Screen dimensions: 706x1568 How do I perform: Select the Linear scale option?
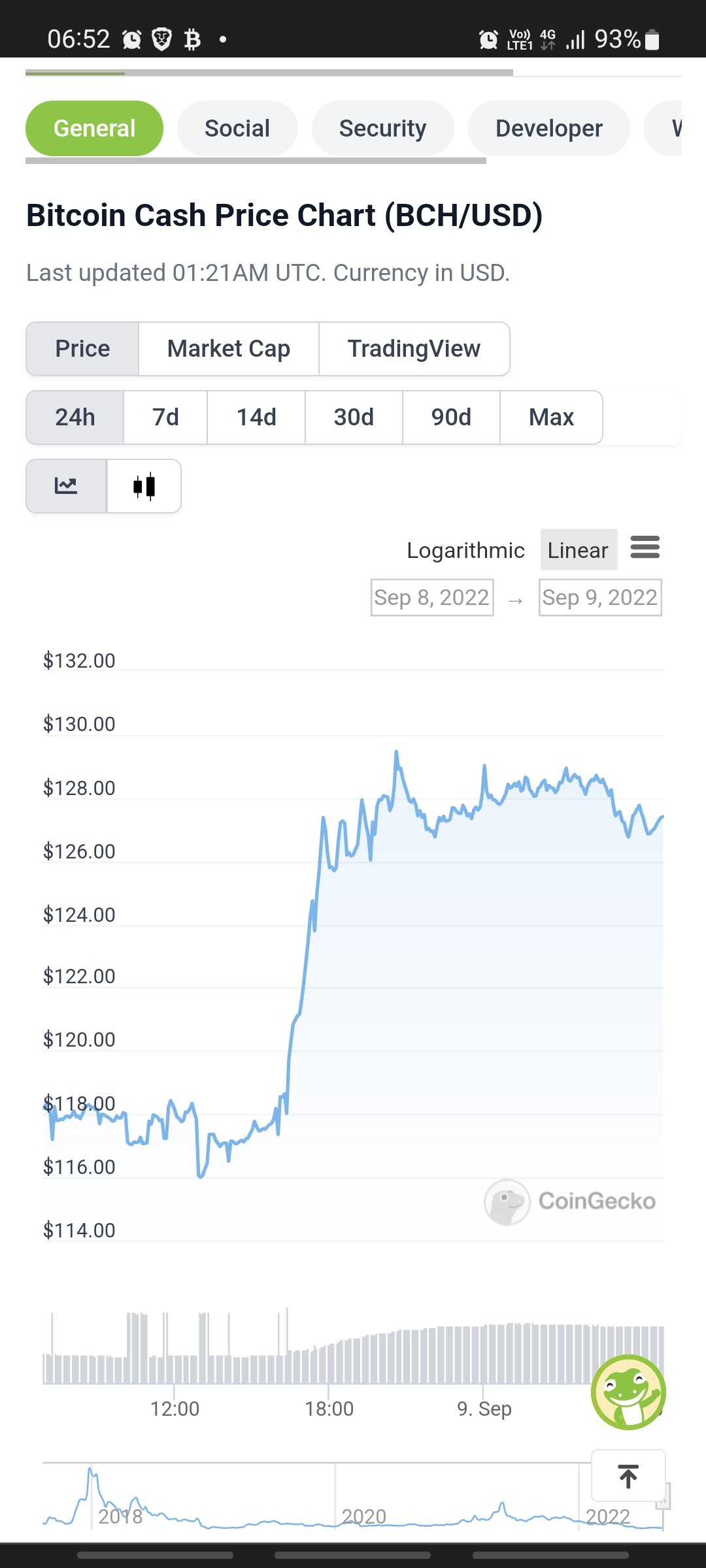[x=579, y=550]
